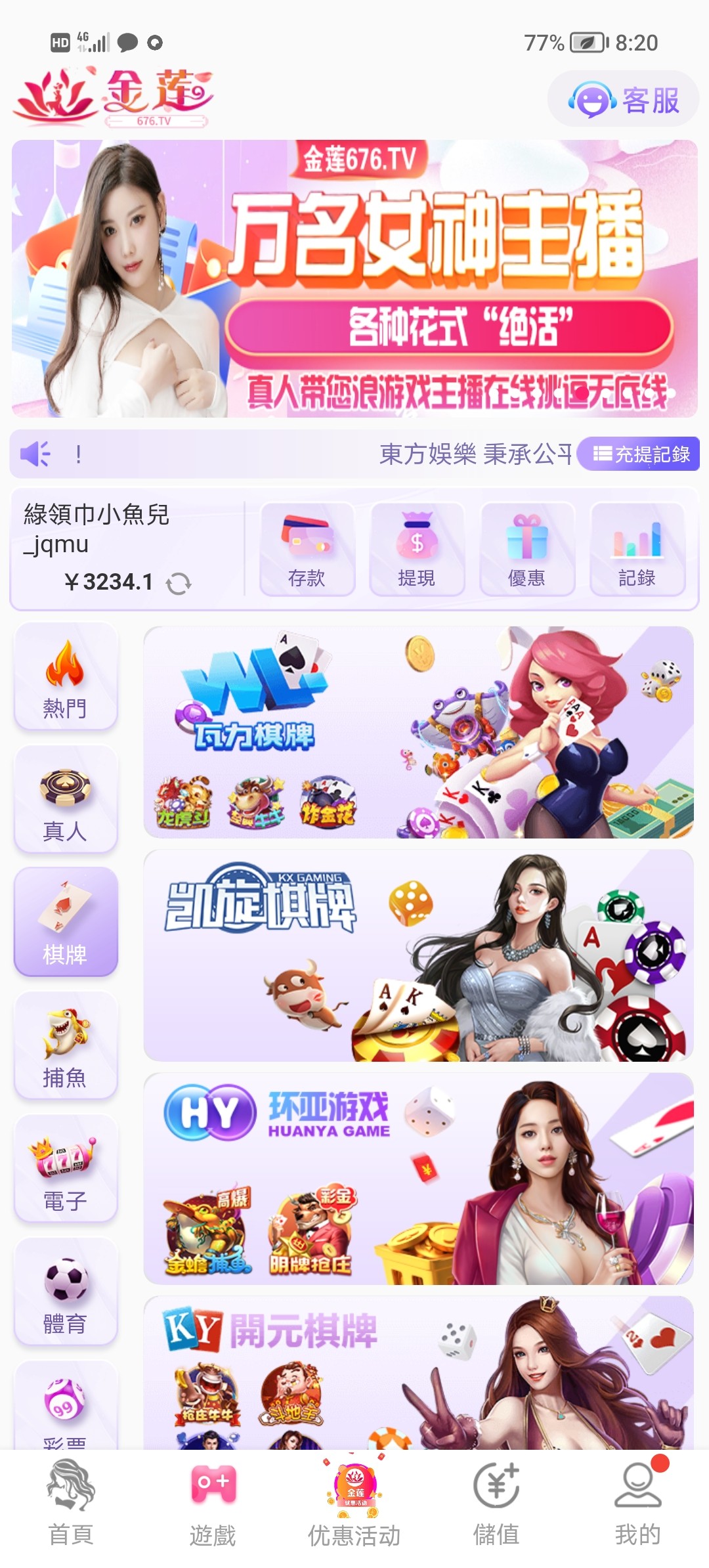709x1568 pixels.
Task: Switch to the 真人 live dealer category
Action: (65, 798)
